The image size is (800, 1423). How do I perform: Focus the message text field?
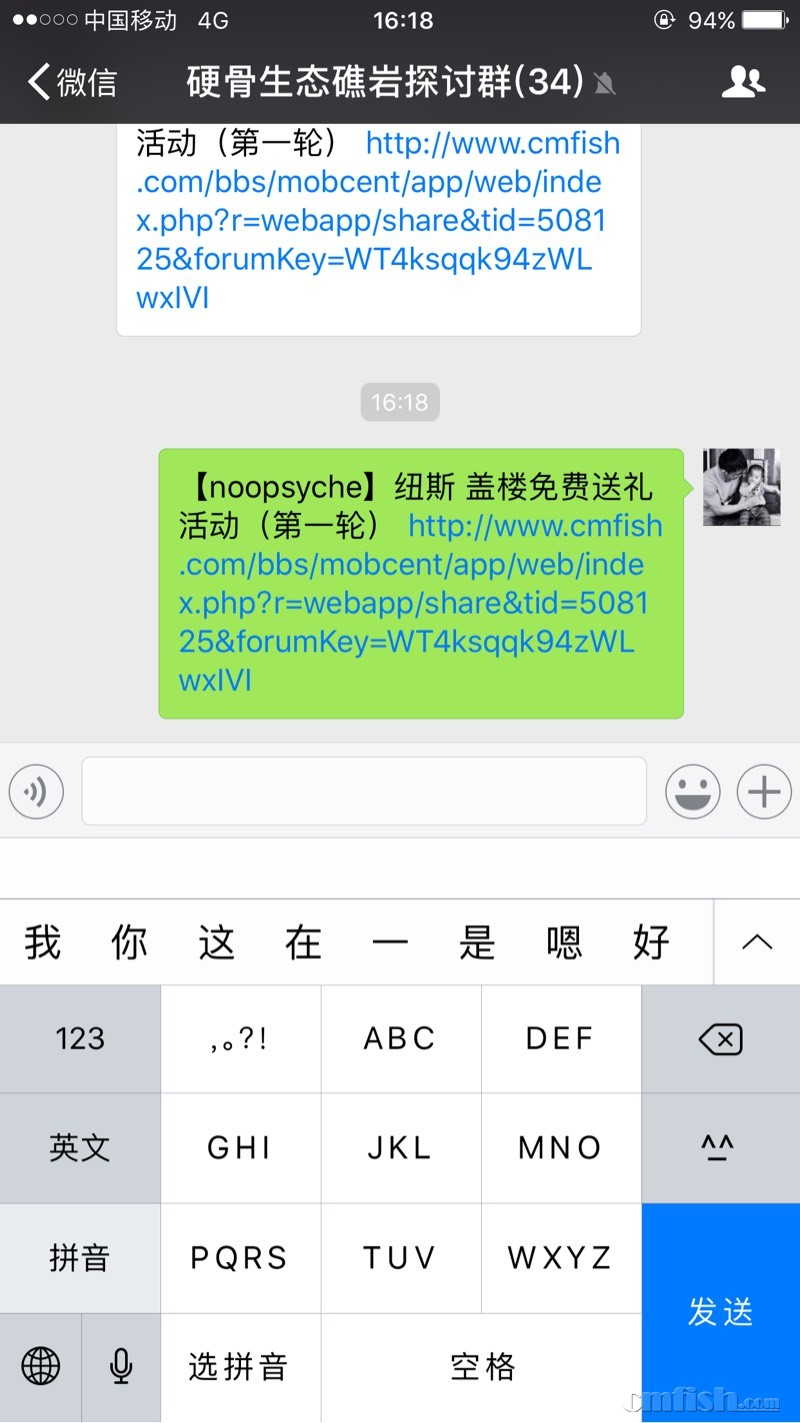point(364,791)
